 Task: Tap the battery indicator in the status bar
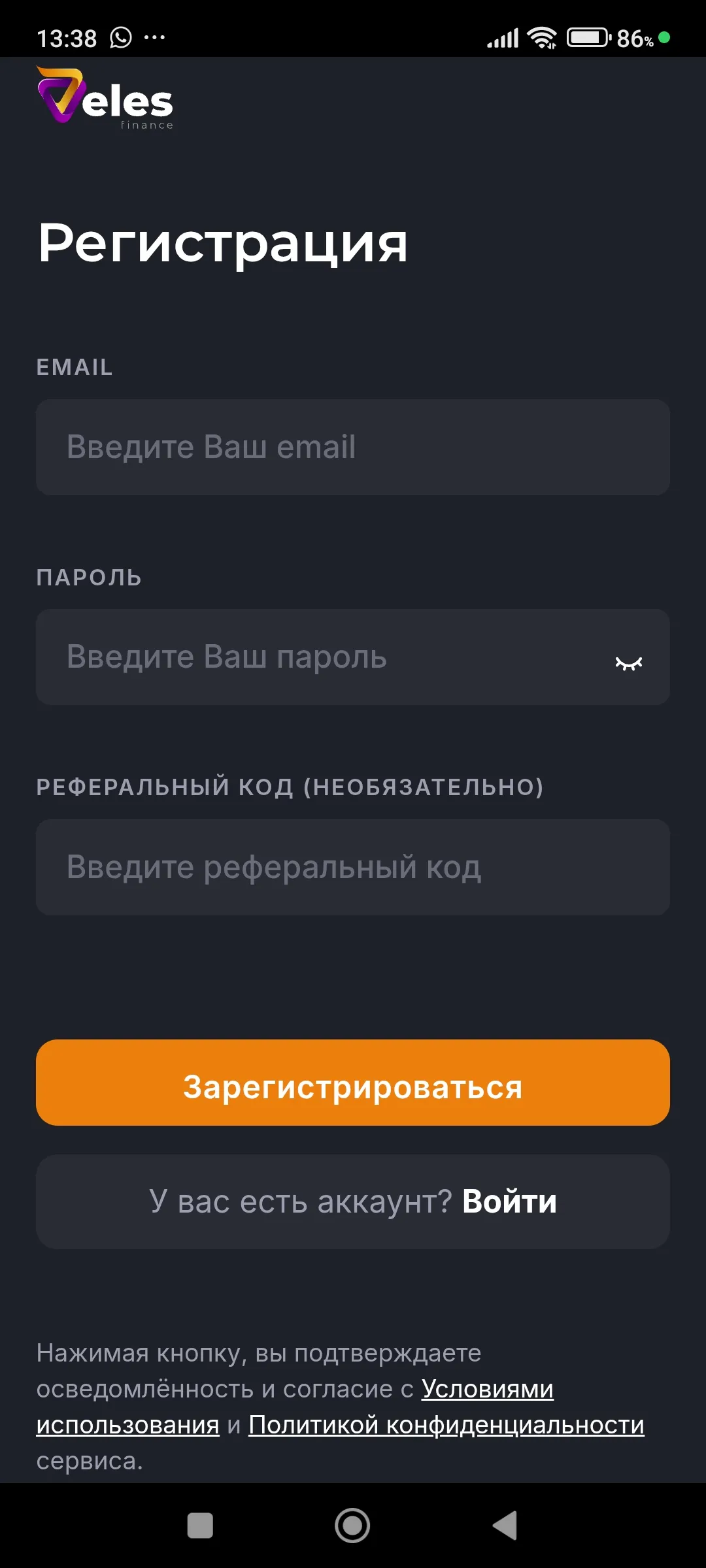585,37
